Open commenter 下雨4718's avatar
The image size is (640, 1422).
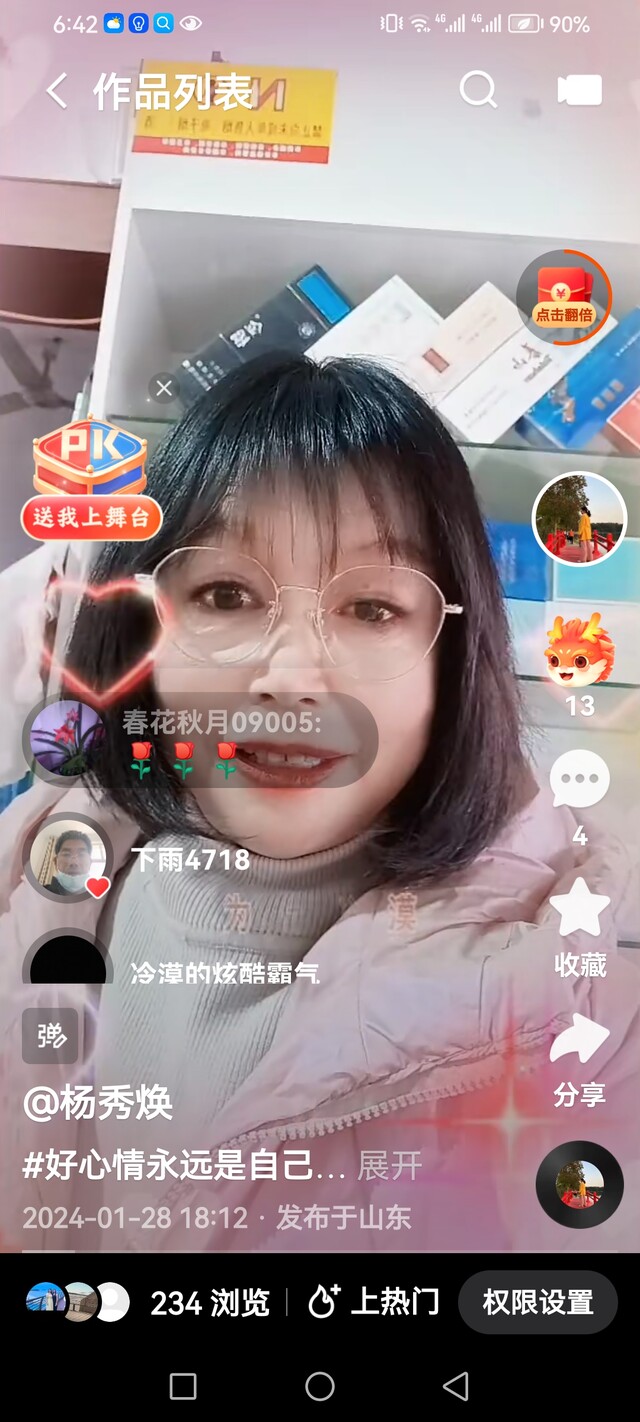pyautogui.click(x=68, y=858)
